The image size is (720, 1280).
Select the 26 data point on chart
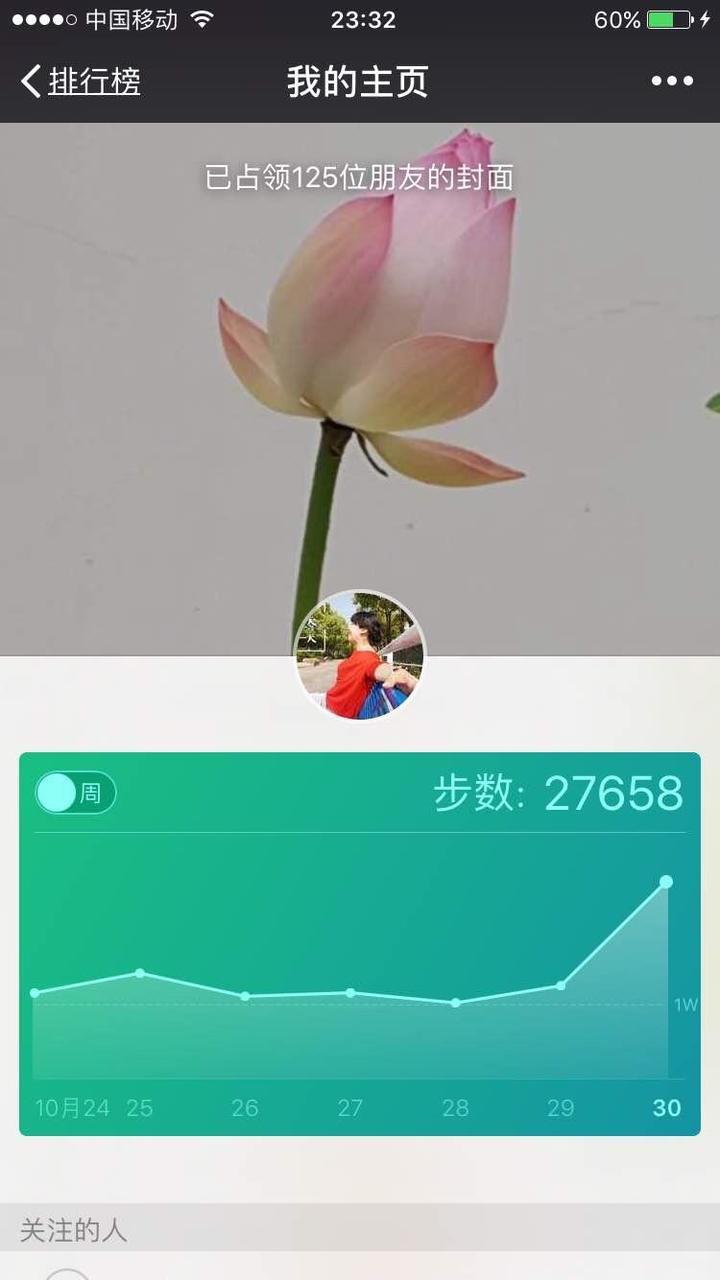(x=245, y=996)
